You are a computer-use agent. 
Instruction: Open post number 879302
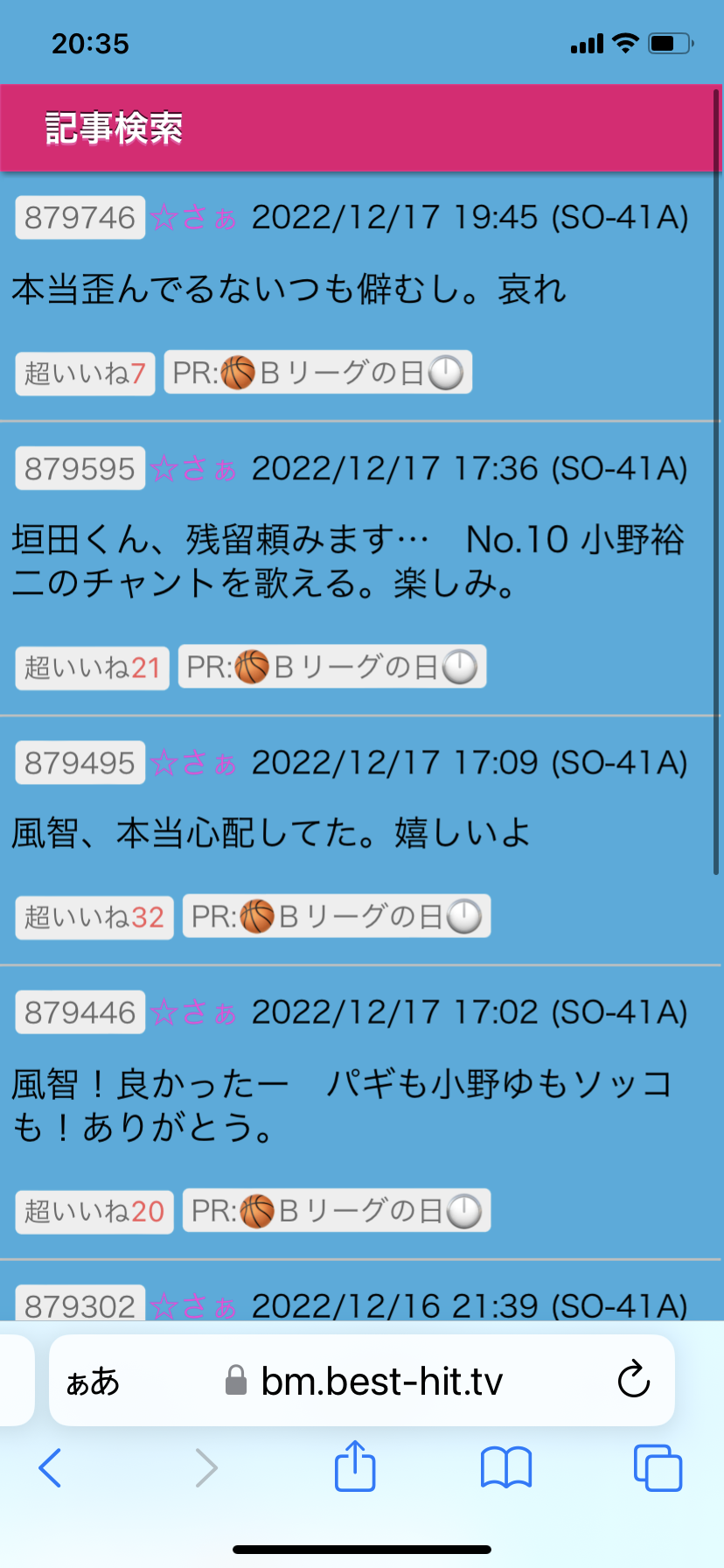(x=80, y=1305)
